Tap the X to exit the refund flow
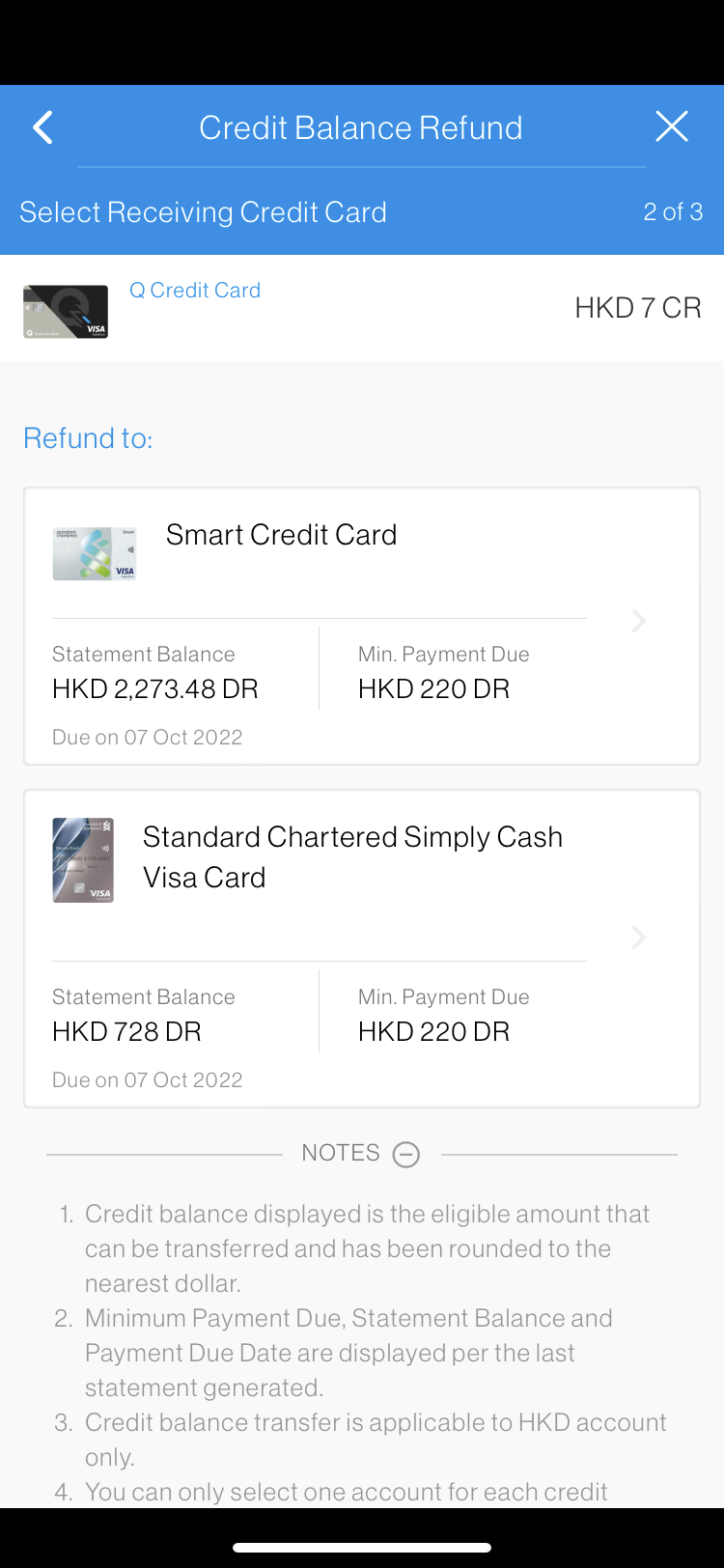 (x=672, y=126)
